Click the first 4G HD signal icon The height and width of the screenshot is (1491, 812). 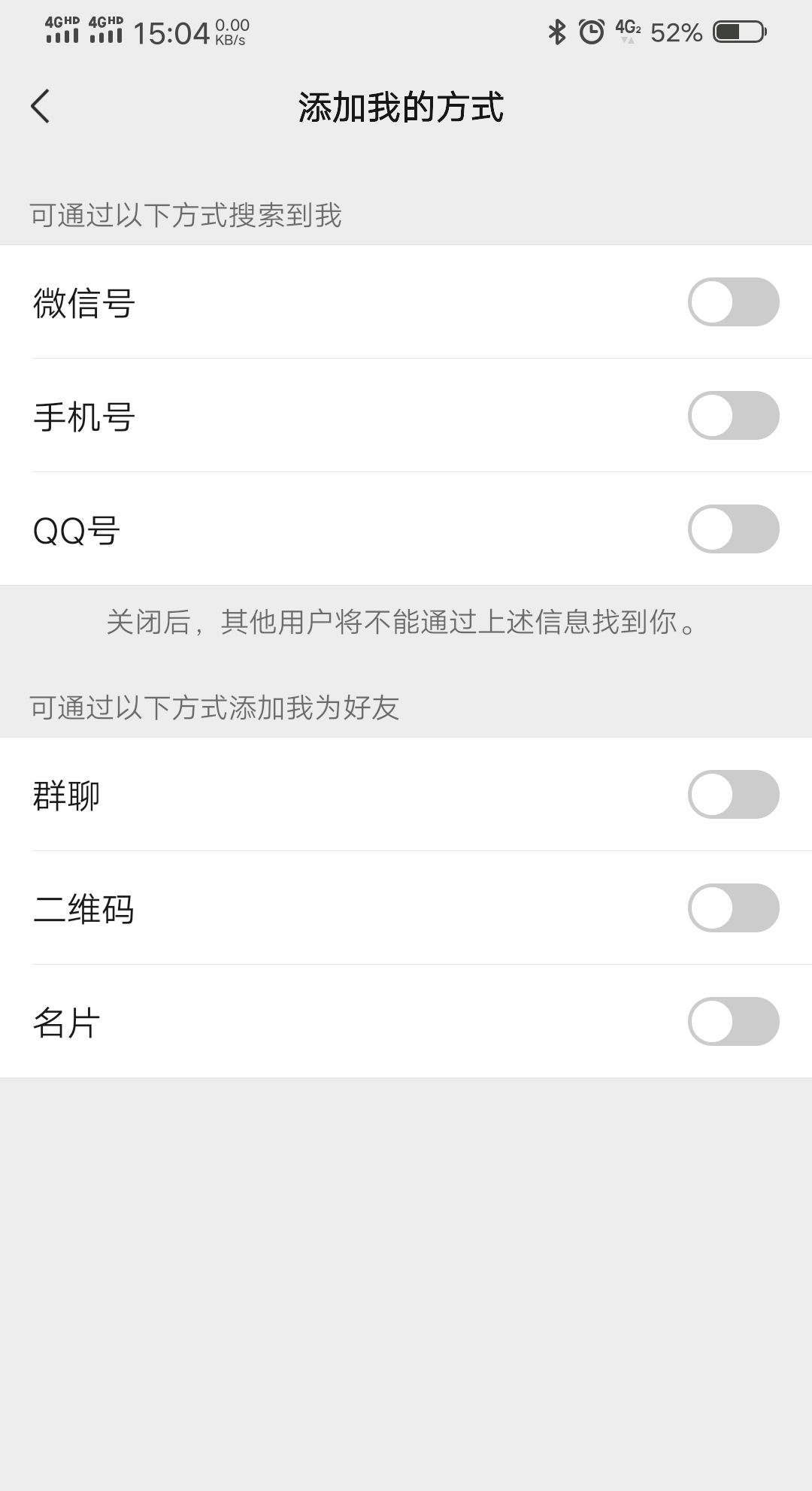click(x=64, y=30)
